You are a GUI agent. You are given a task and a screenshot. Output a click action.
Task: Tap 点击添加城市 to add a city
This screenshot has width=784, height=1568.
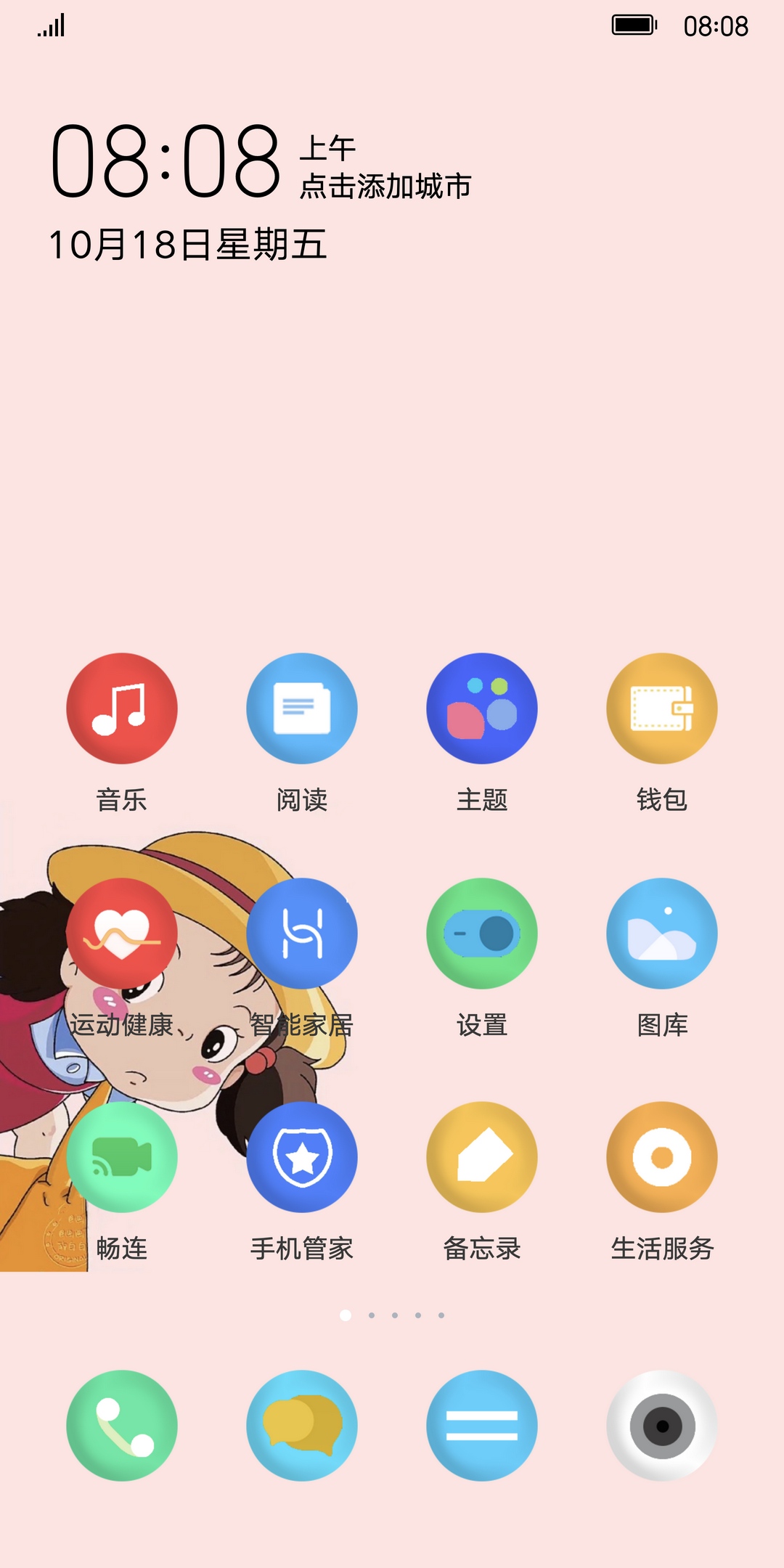tap(385, 187)
